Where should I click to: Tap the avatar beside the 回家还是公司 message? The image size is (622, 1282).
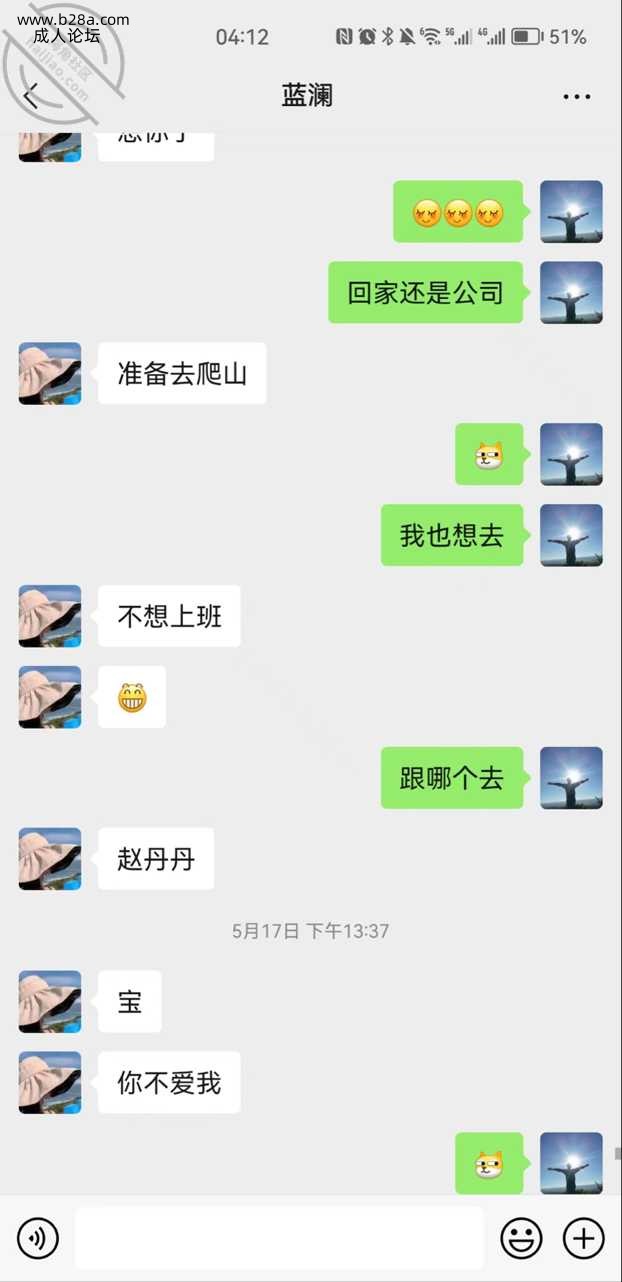(571, 293)
